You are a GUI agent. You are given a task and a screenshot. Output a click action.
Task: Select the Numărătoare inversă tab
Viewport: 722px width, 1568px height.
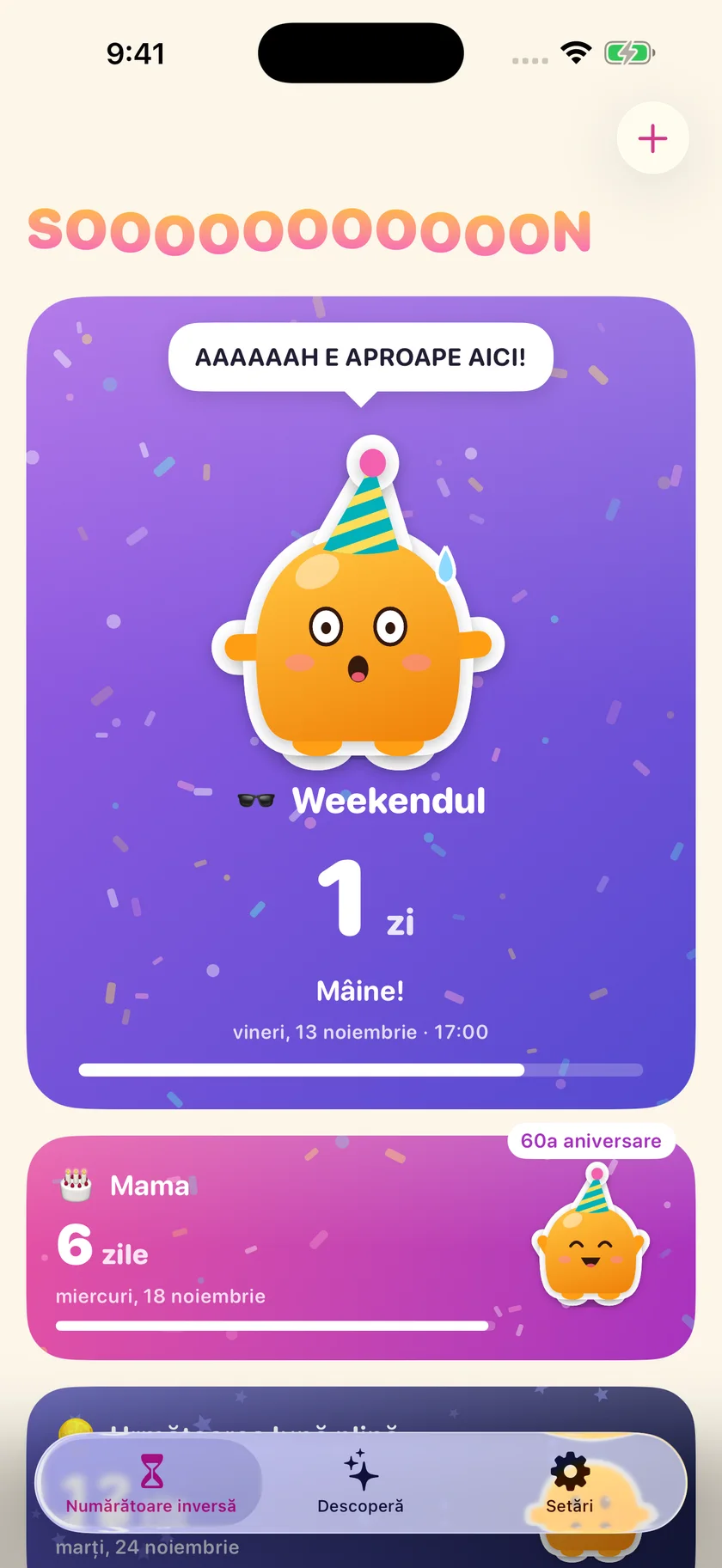pyautogui.click(x=151, y=1483)
